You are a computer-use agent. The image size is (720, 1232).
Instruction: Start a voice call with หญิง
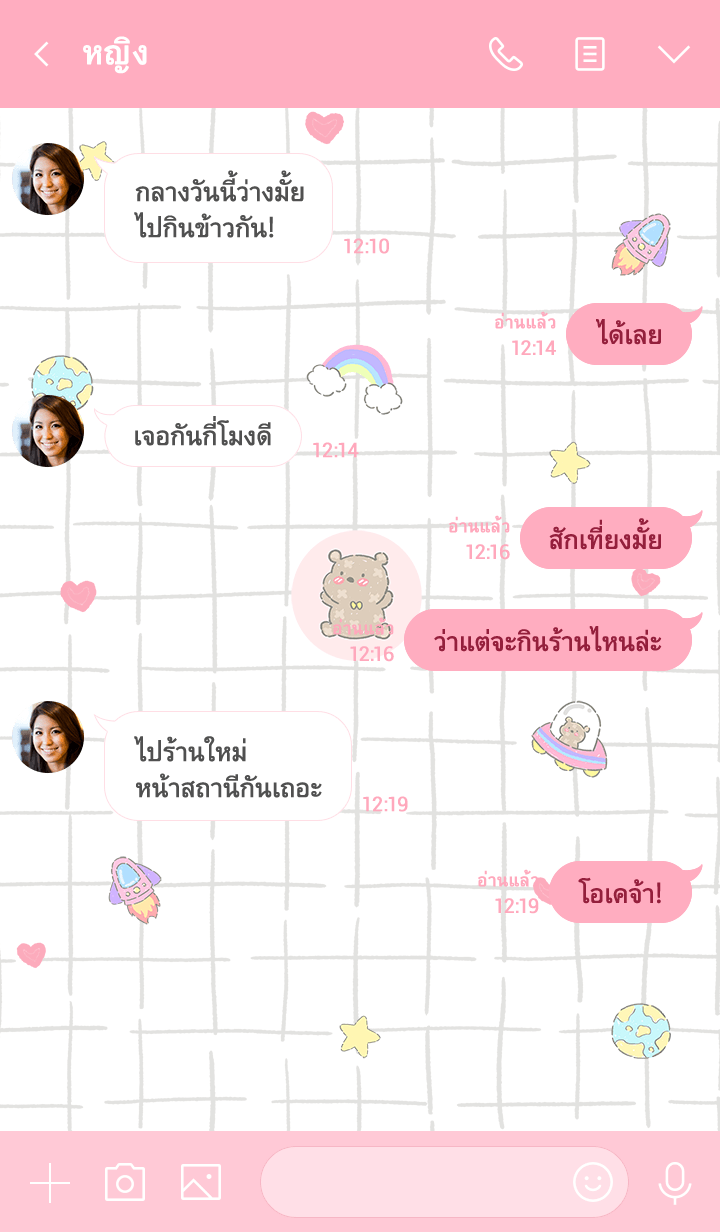click(505, 54)
